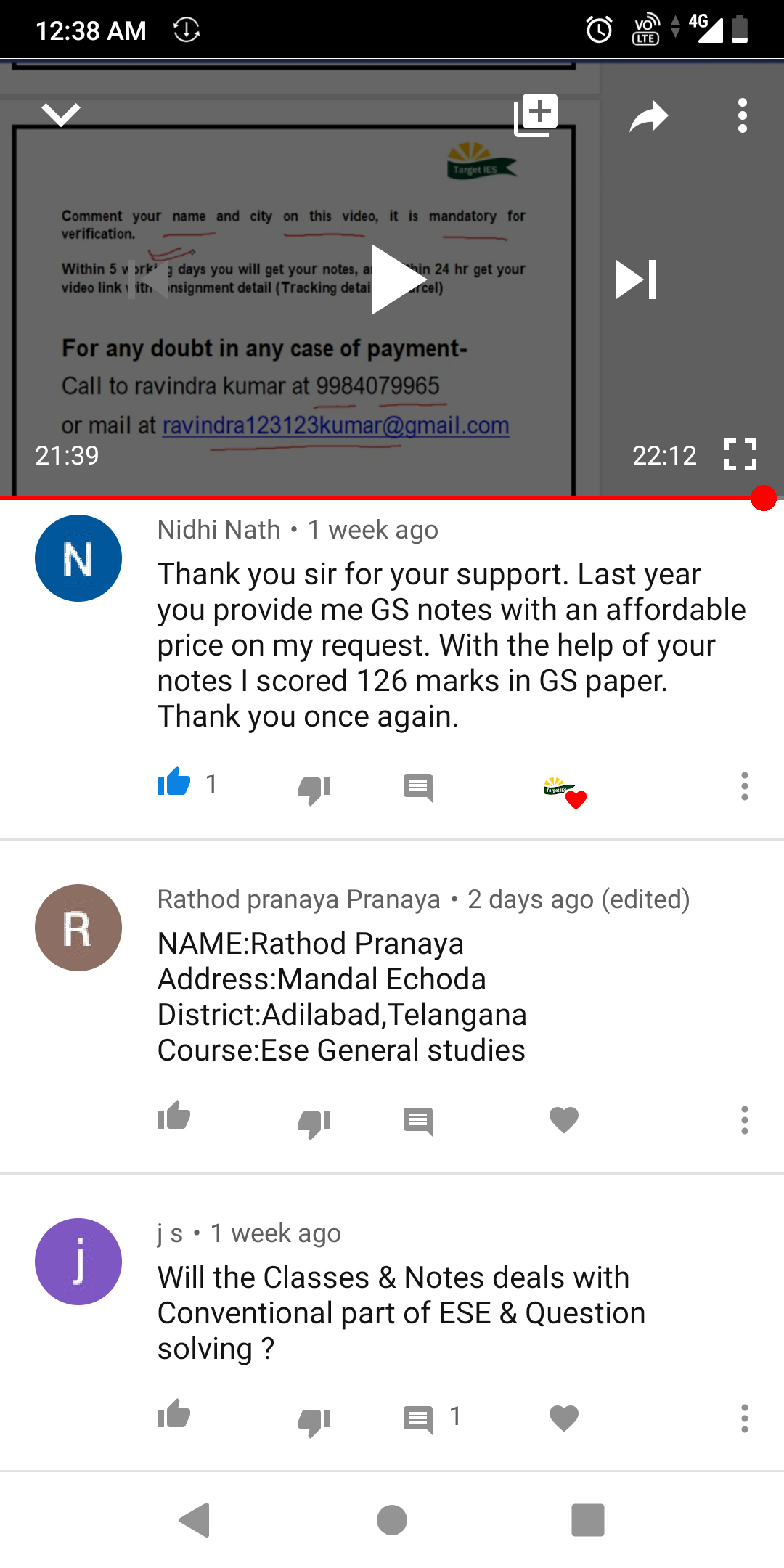Reply to Nidhi Nath's comment
This screenshot has height=1568, width=784.
tap(418, 788)
